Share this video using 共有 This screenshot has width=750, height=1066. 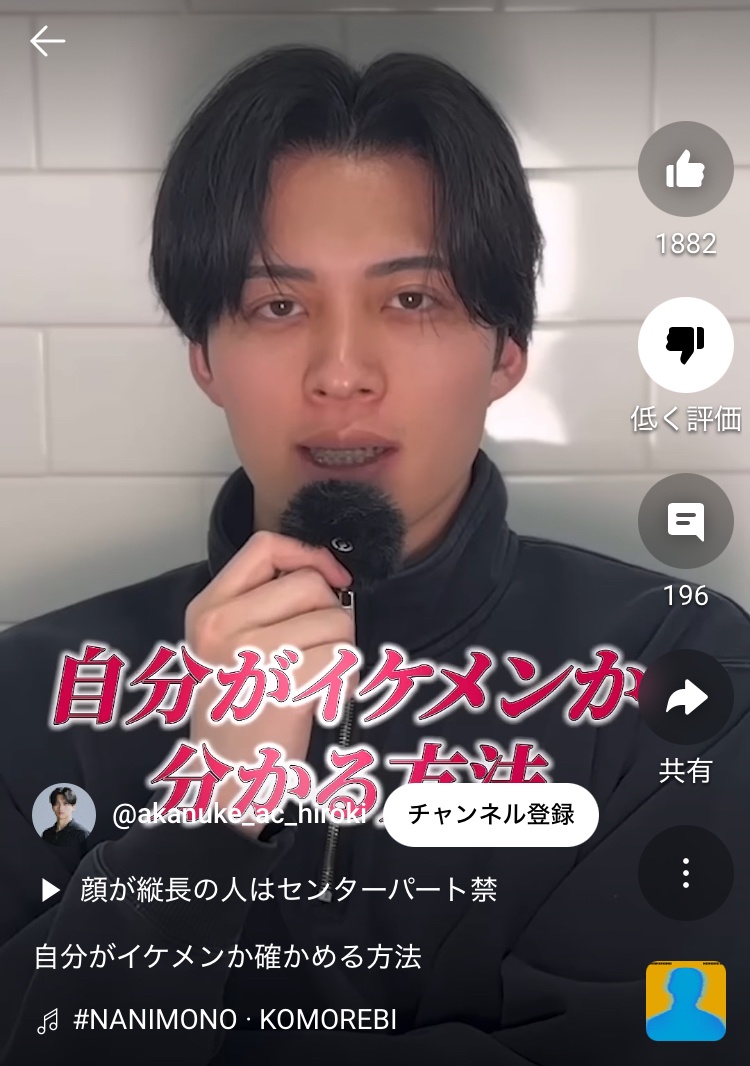tap(685, 697)
